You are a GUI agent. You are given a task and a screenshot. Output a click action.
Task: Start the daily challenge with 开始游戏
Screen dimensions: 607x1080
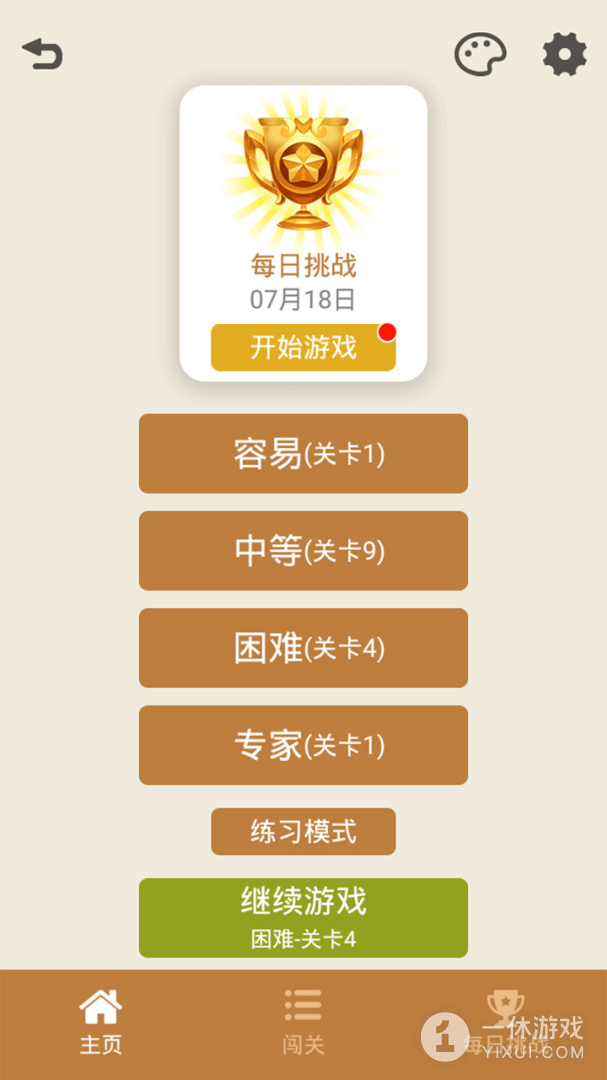tap(303, 348)
